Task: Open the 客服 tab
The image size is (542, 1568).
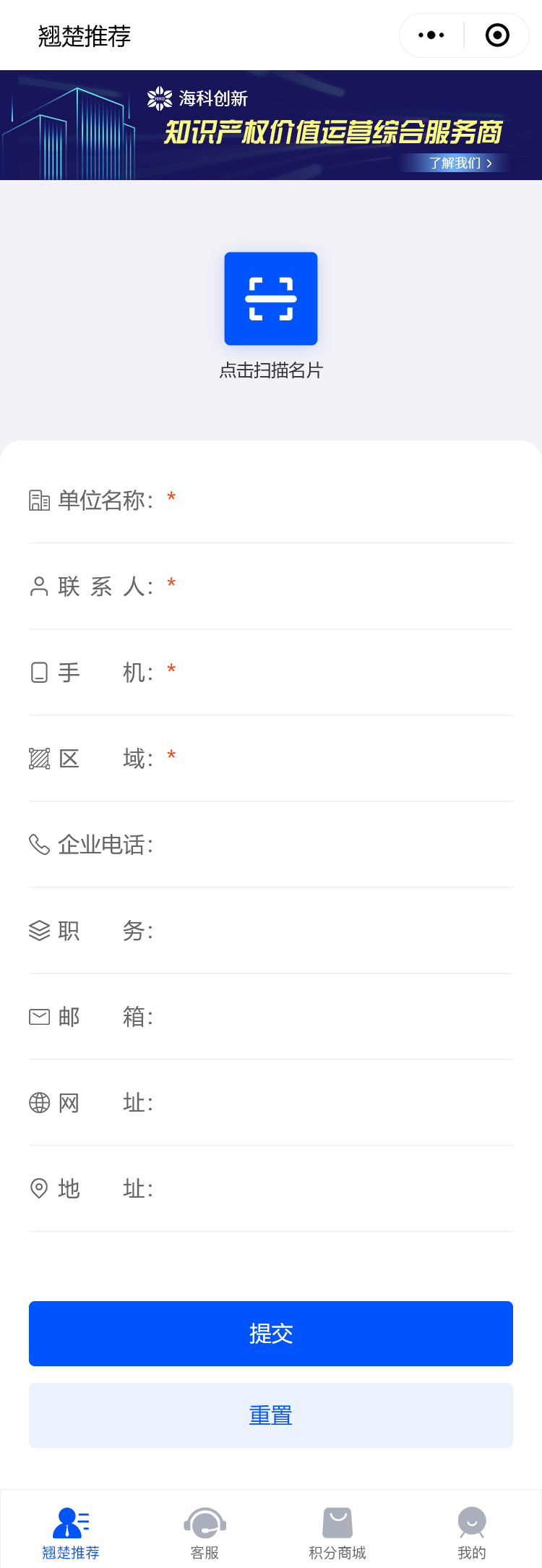Action: (x=205, y=1533)
